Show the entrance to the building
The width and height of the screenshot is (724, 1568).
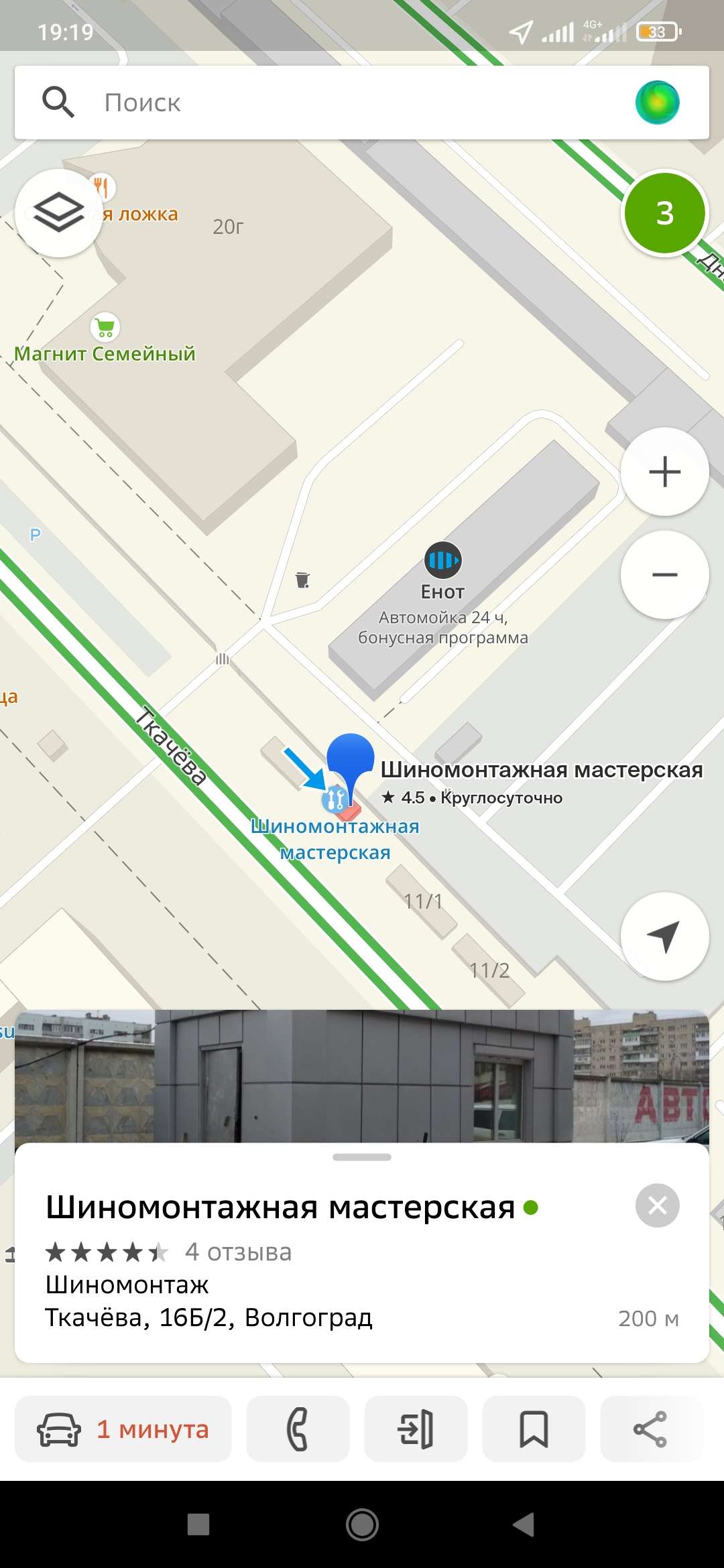point(416,1429)
